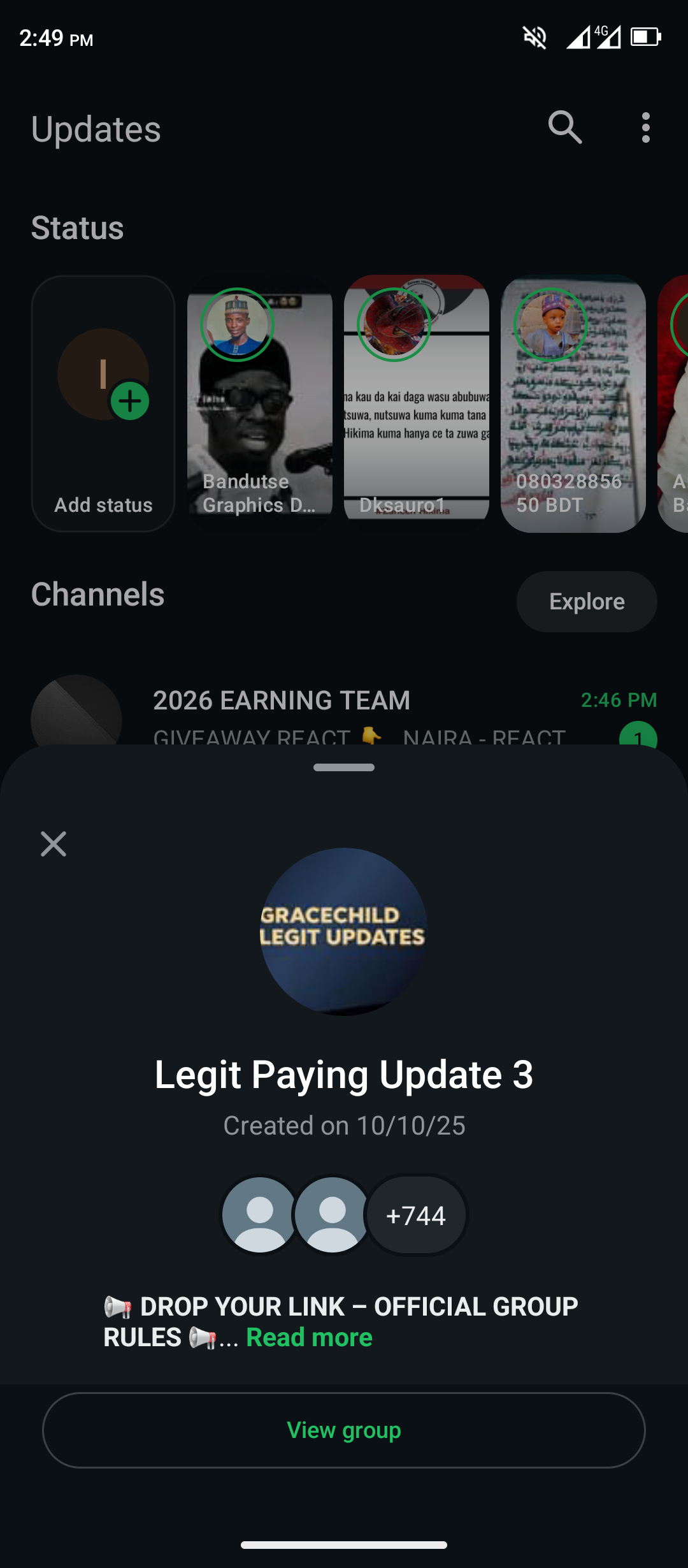Open the 50 BDT contact status

tap(573, 403)
